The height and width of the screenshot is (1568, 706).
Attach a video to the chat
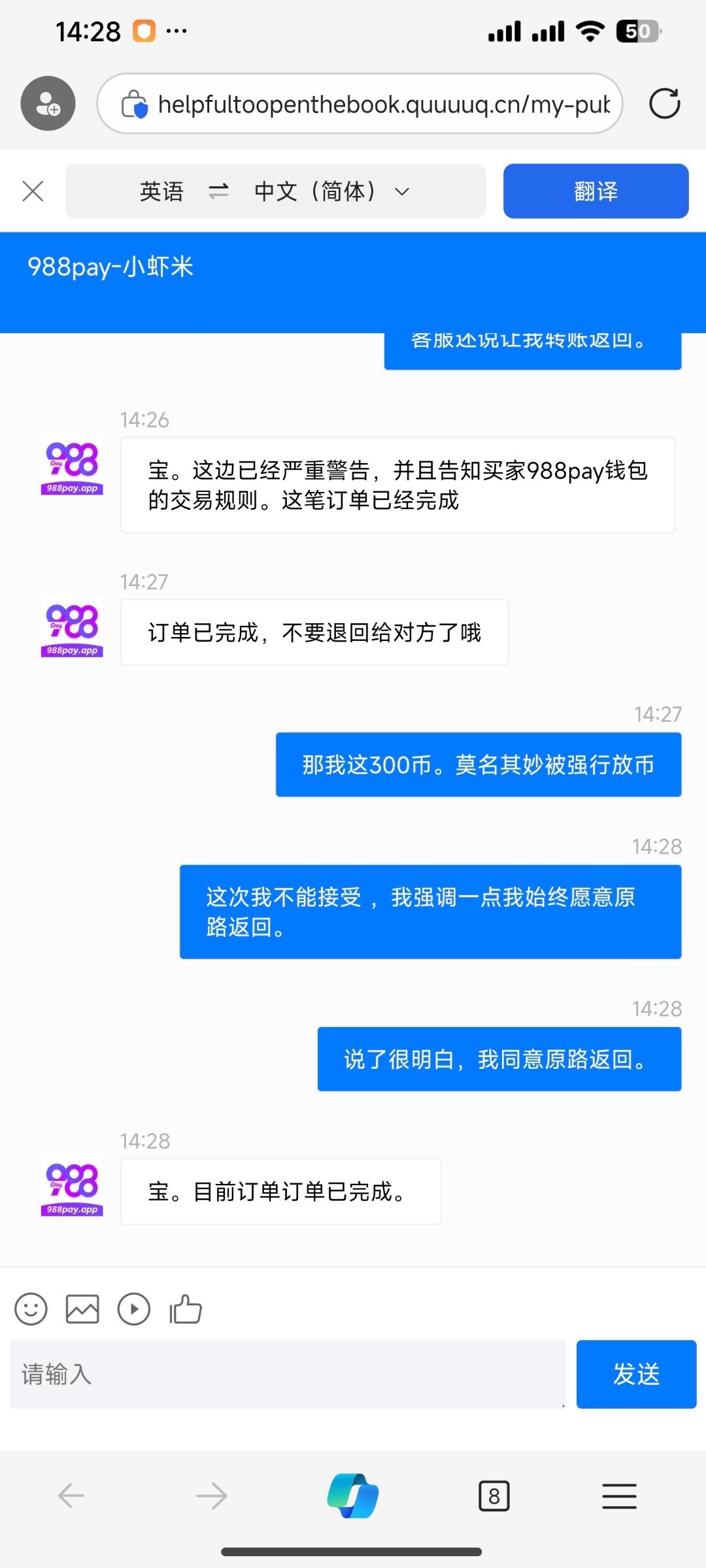click(134, 1309)
